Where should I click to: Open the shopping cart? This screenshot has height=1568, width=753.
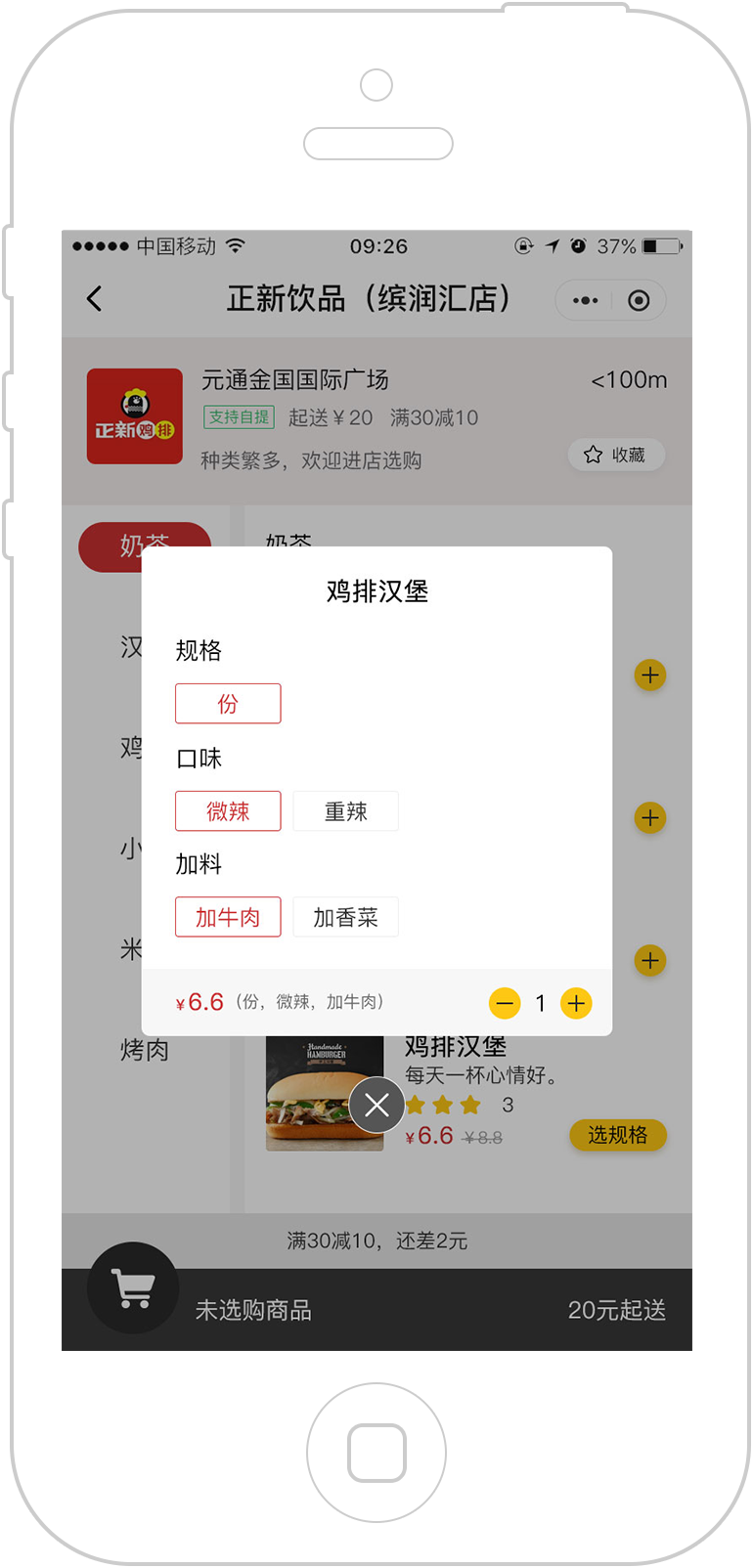point(133,1287)
